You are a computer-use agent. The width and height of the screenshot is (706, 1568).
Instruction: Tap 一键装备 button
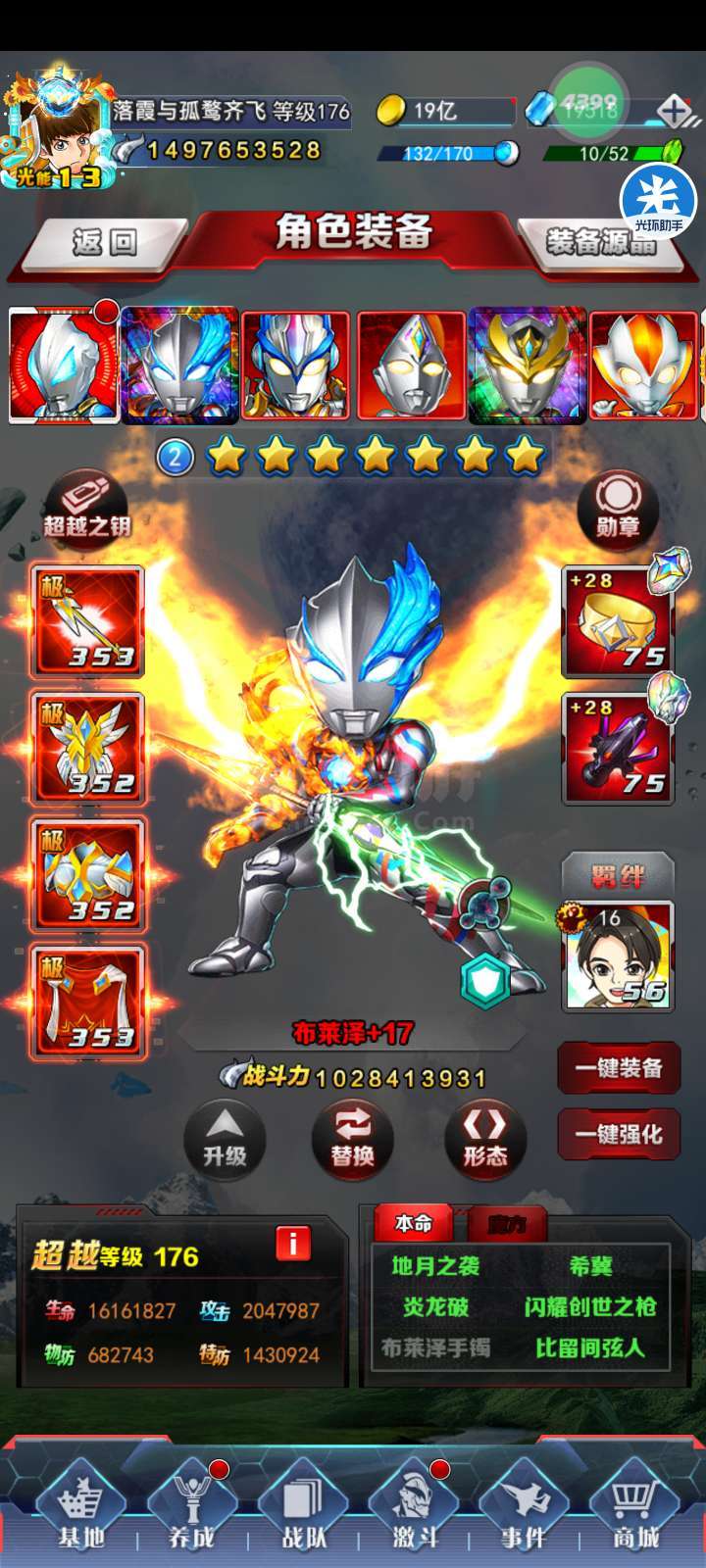coord(619,1068)
